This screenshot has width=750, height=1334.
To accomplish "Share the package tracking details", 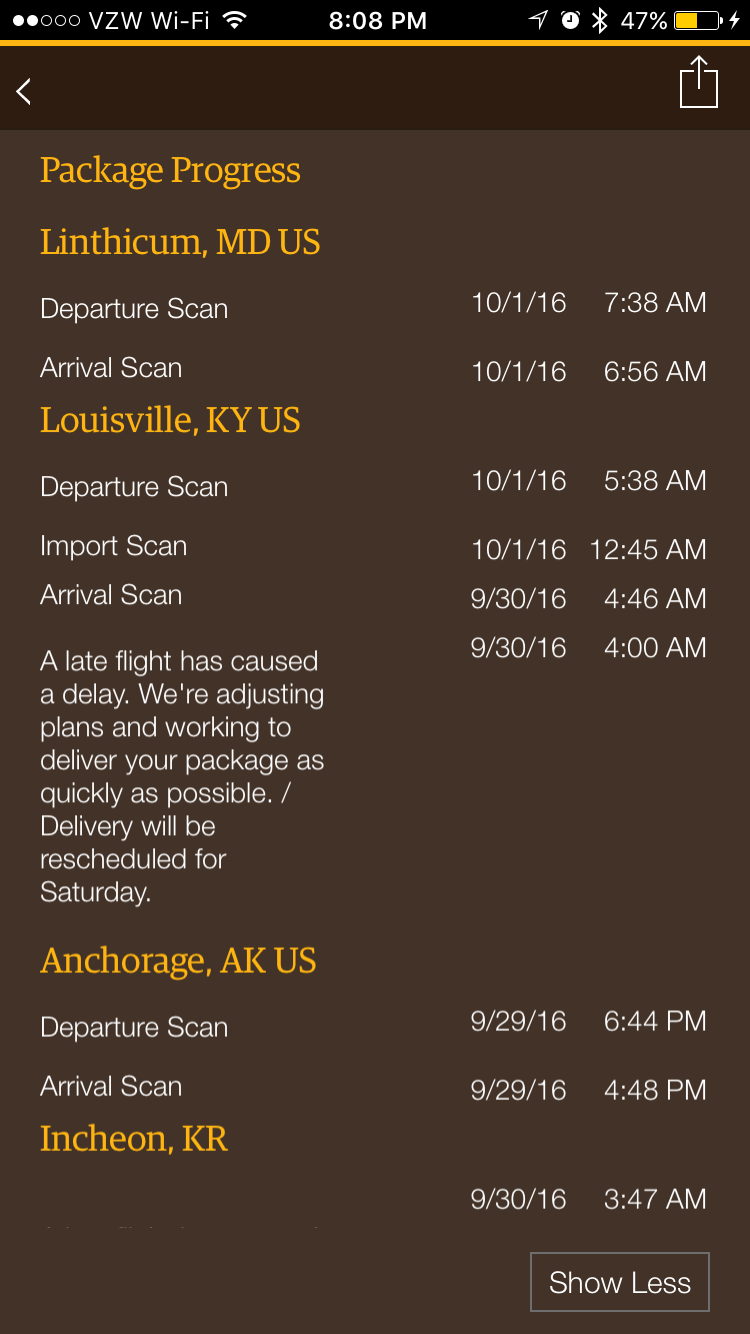I will [x=699, y=82].
